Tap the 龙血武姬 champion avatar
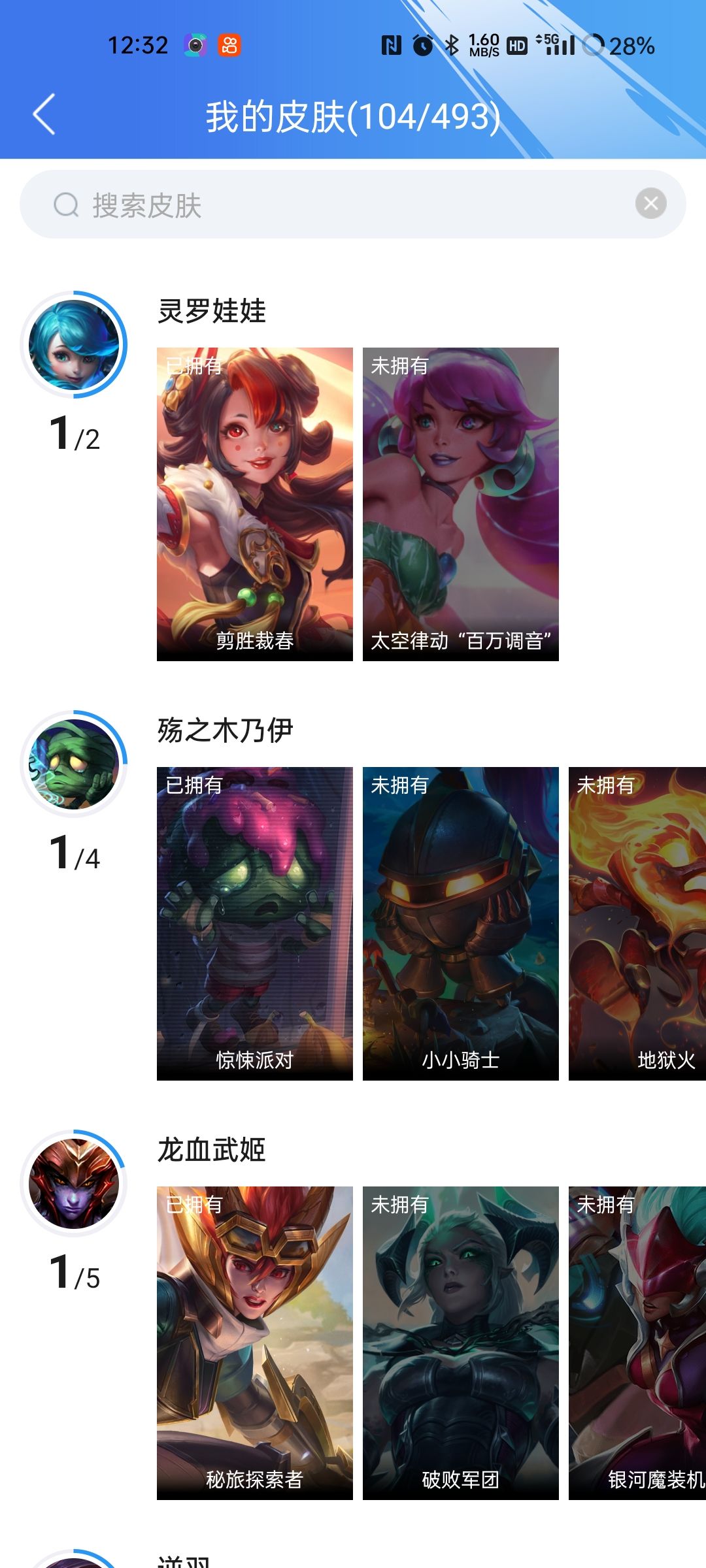Screen dimensions: 706x1568 (74, 1184)
